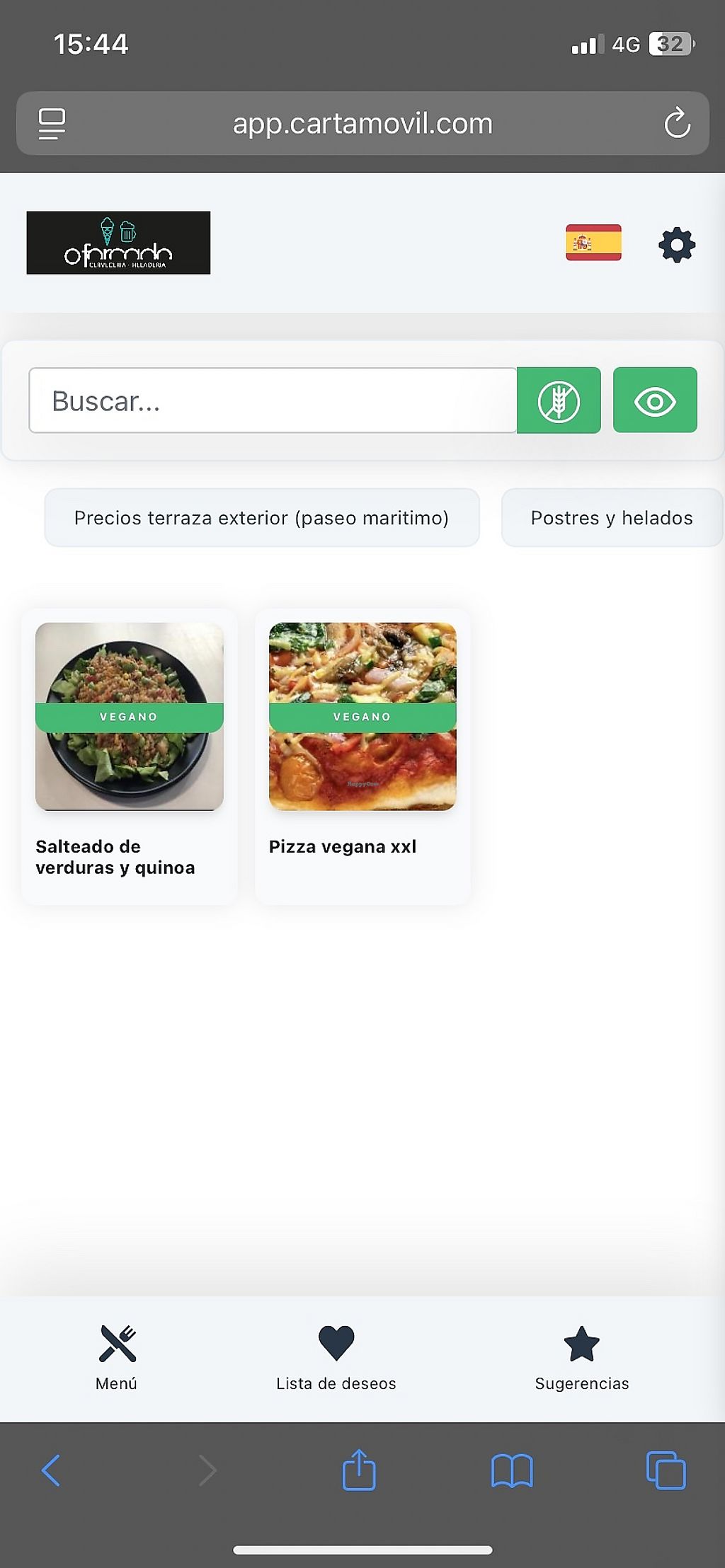The width and height of the screenshot is (725, 1568).
Task: Select Precios terraza exterior category chip
Action: [261, 518]
